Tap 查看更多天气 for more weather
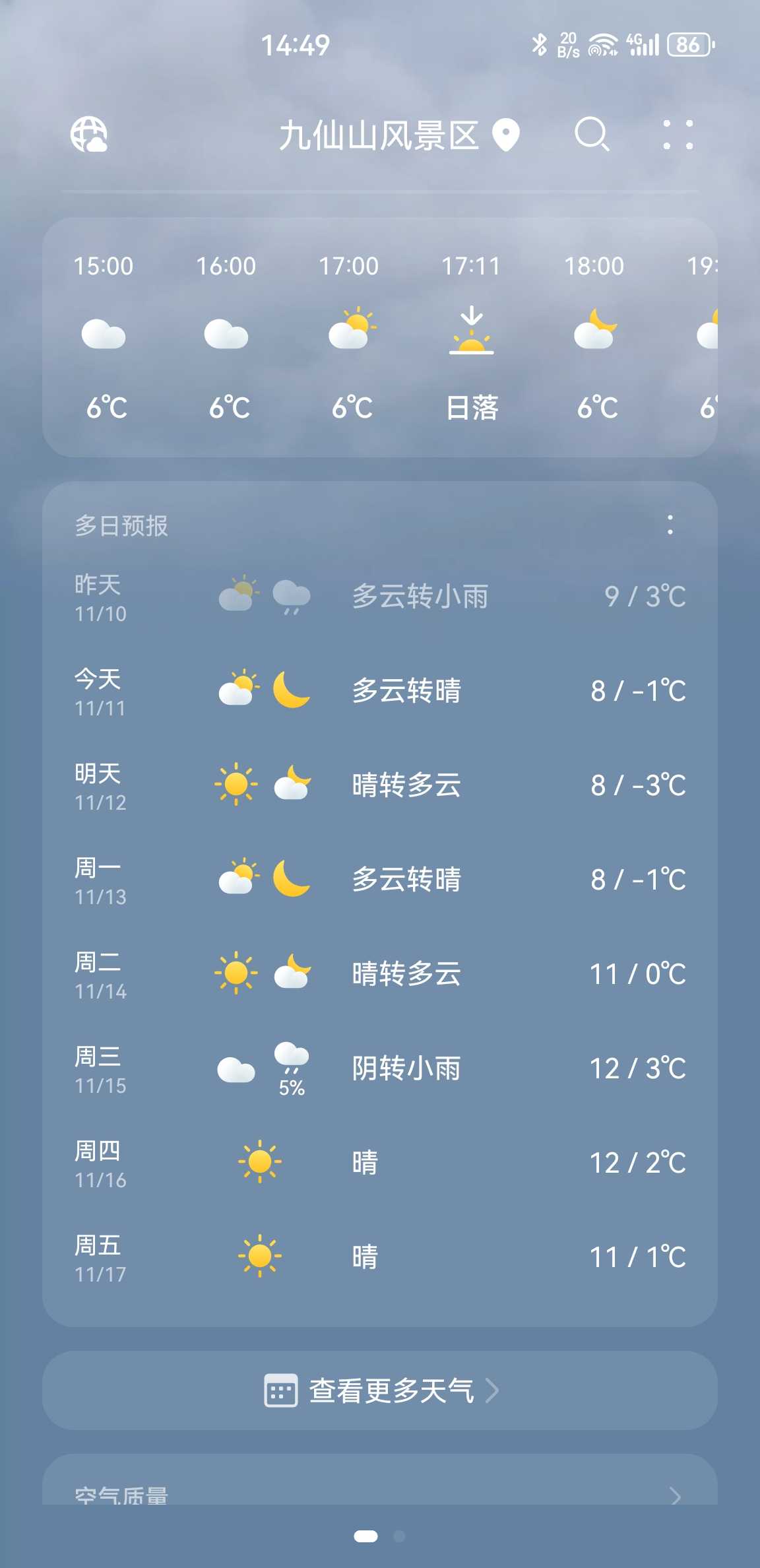This screenshot has width=760, height=1568. [380, 1390]
